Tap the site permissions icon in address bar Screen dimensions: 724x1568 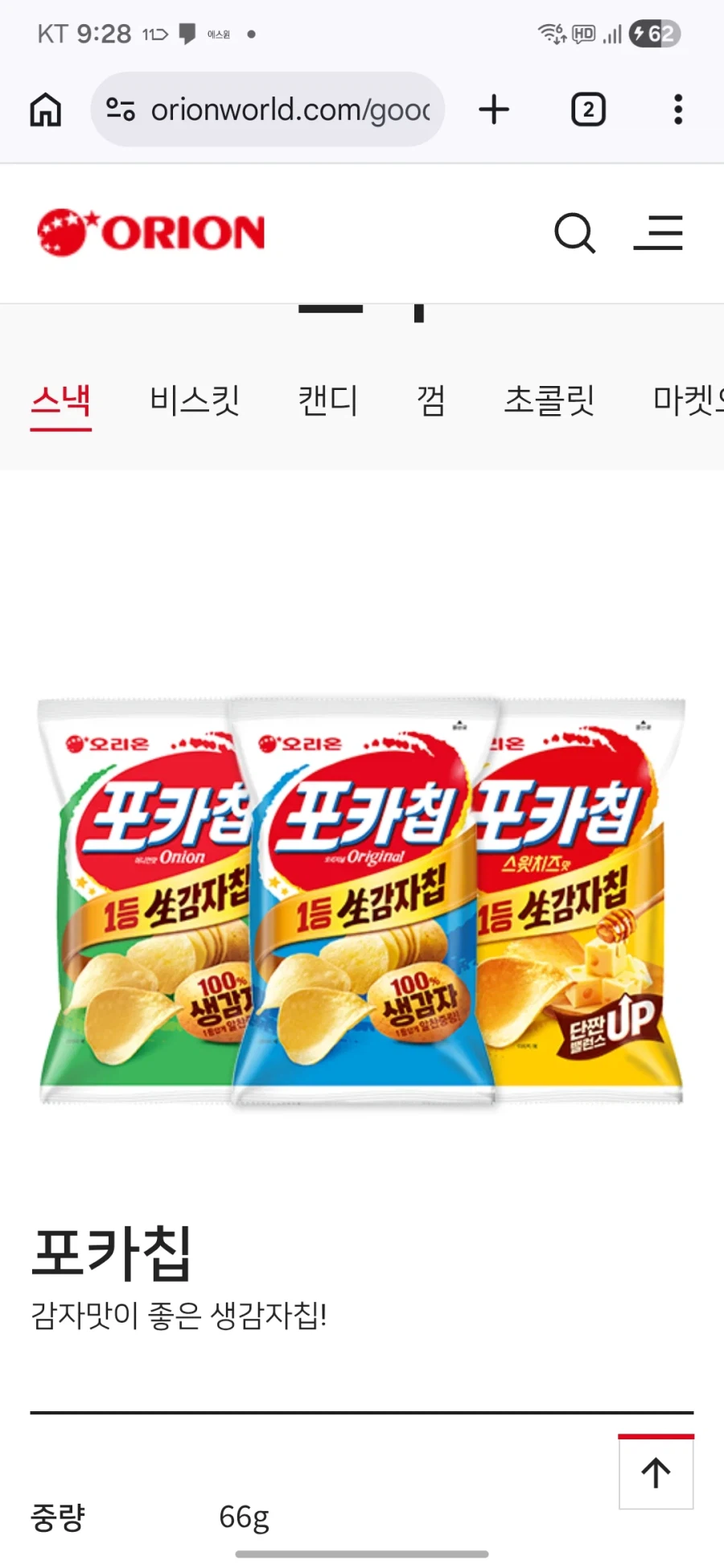pyautogui.click(x=121, y=109)
